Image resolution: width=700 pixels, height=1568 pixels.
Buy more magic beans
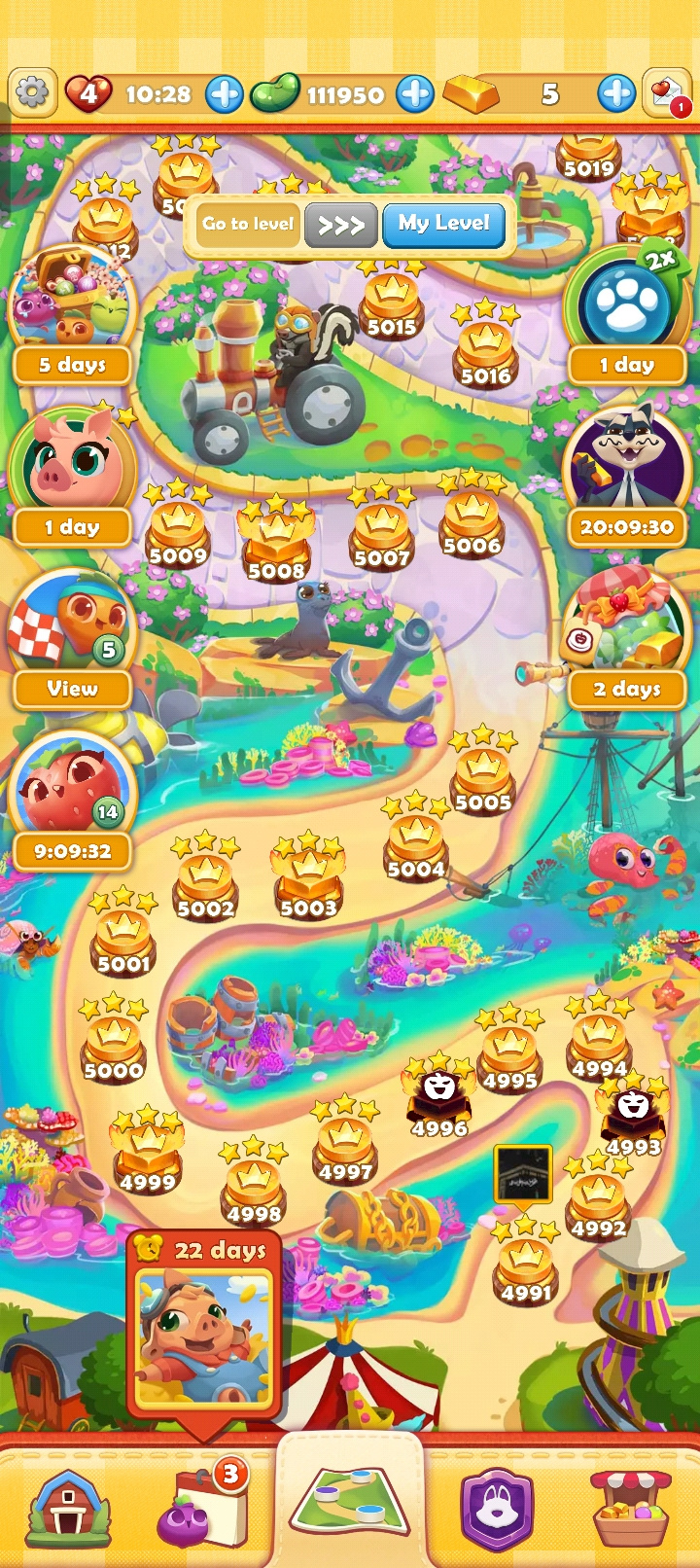(415, 94)
